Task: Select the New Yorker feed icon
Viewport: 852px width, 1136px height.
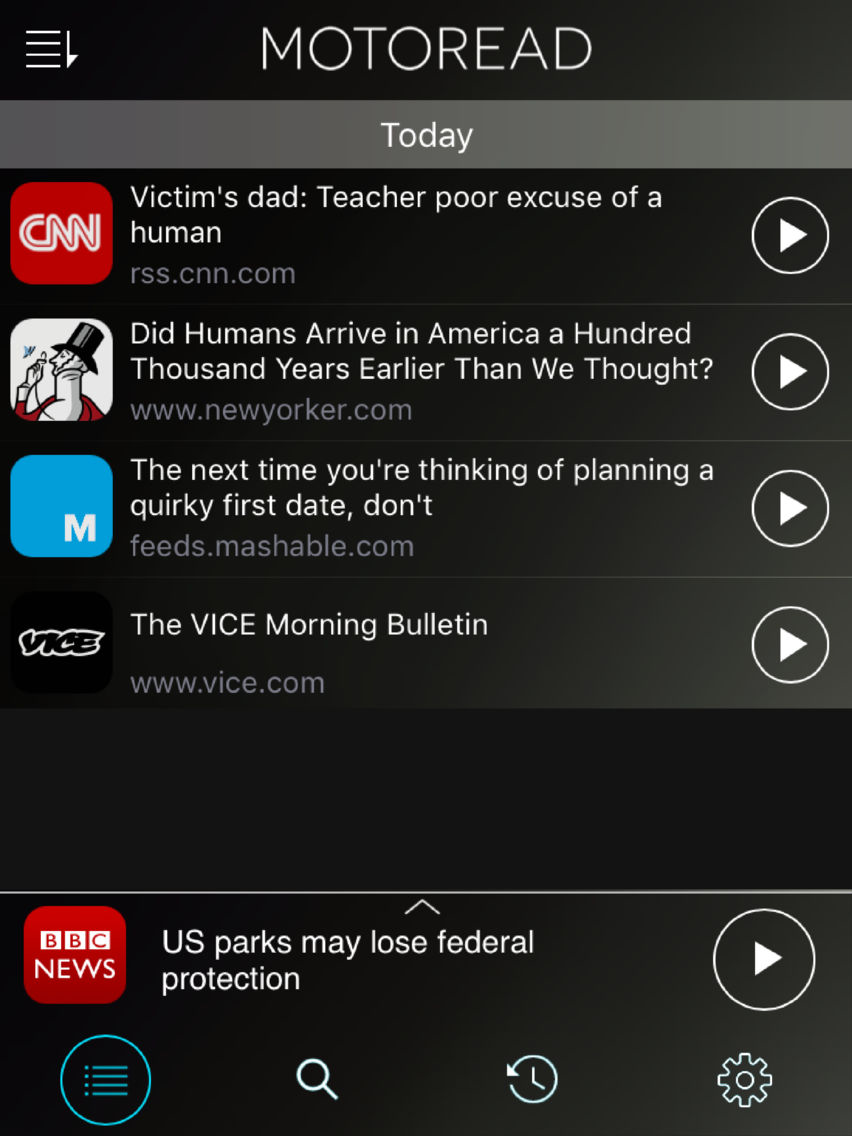Action: (61, 369)
